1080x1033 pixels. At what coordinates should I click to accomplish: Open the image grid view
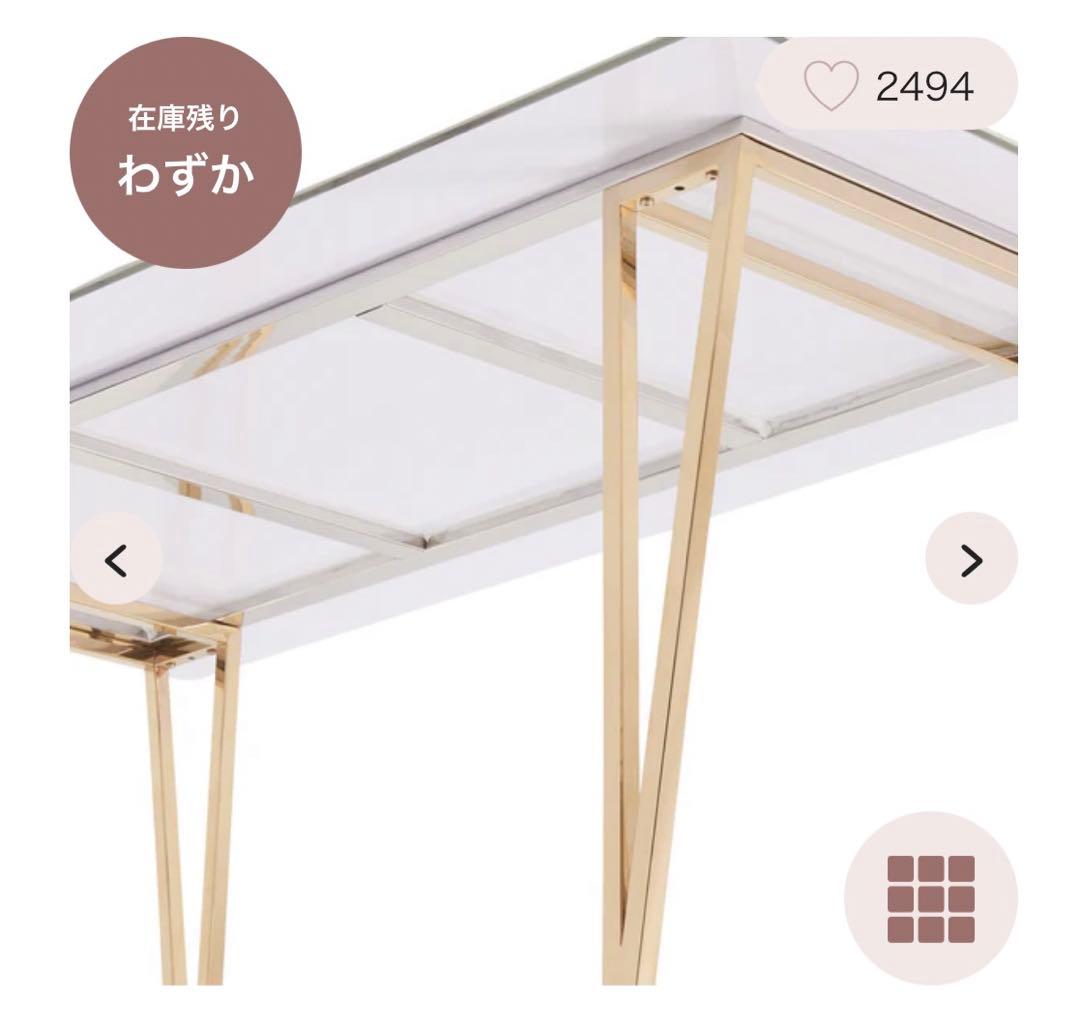930,898
